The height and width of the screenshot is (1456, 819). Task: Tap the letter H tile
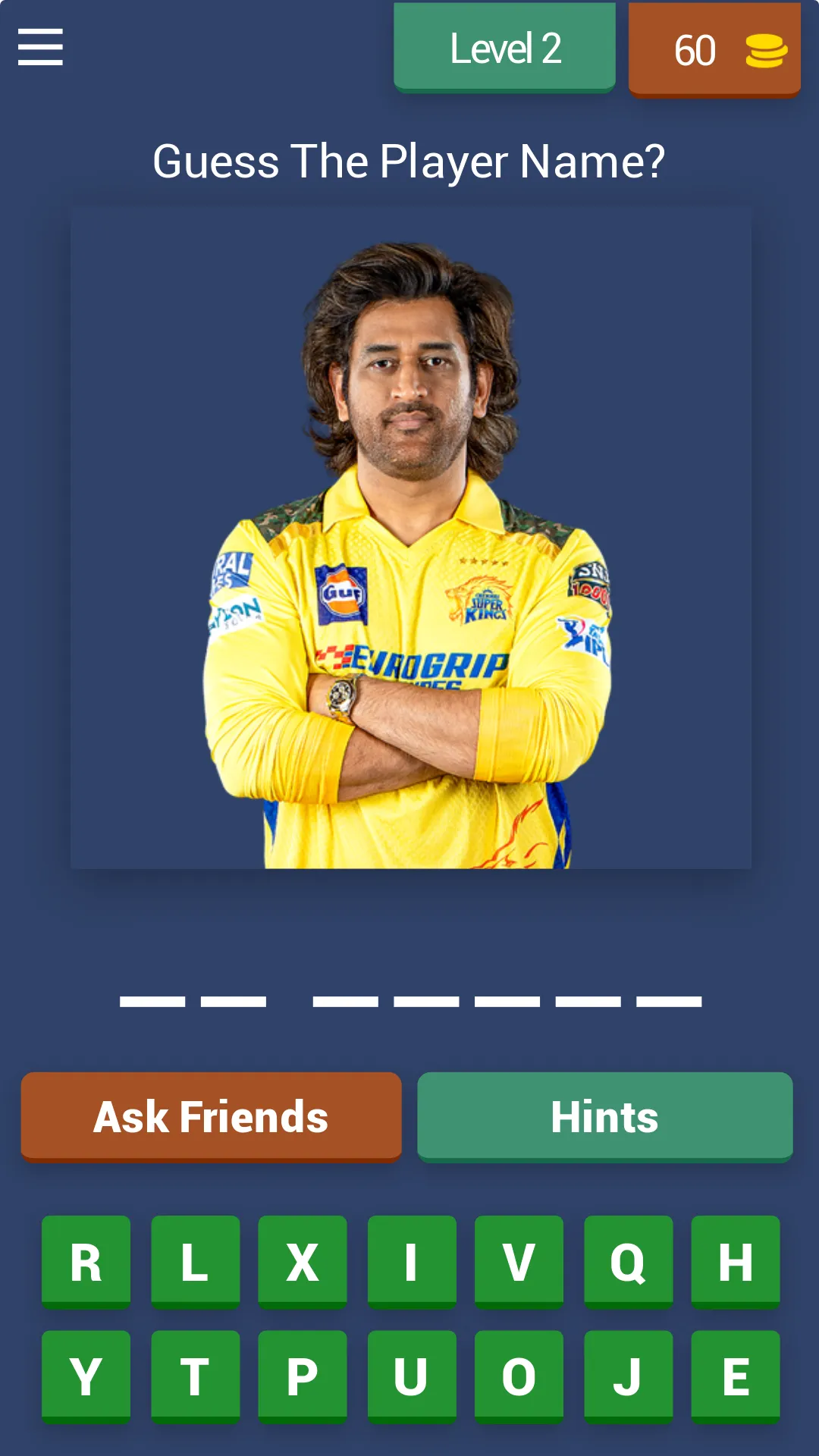pos(736,1262)
